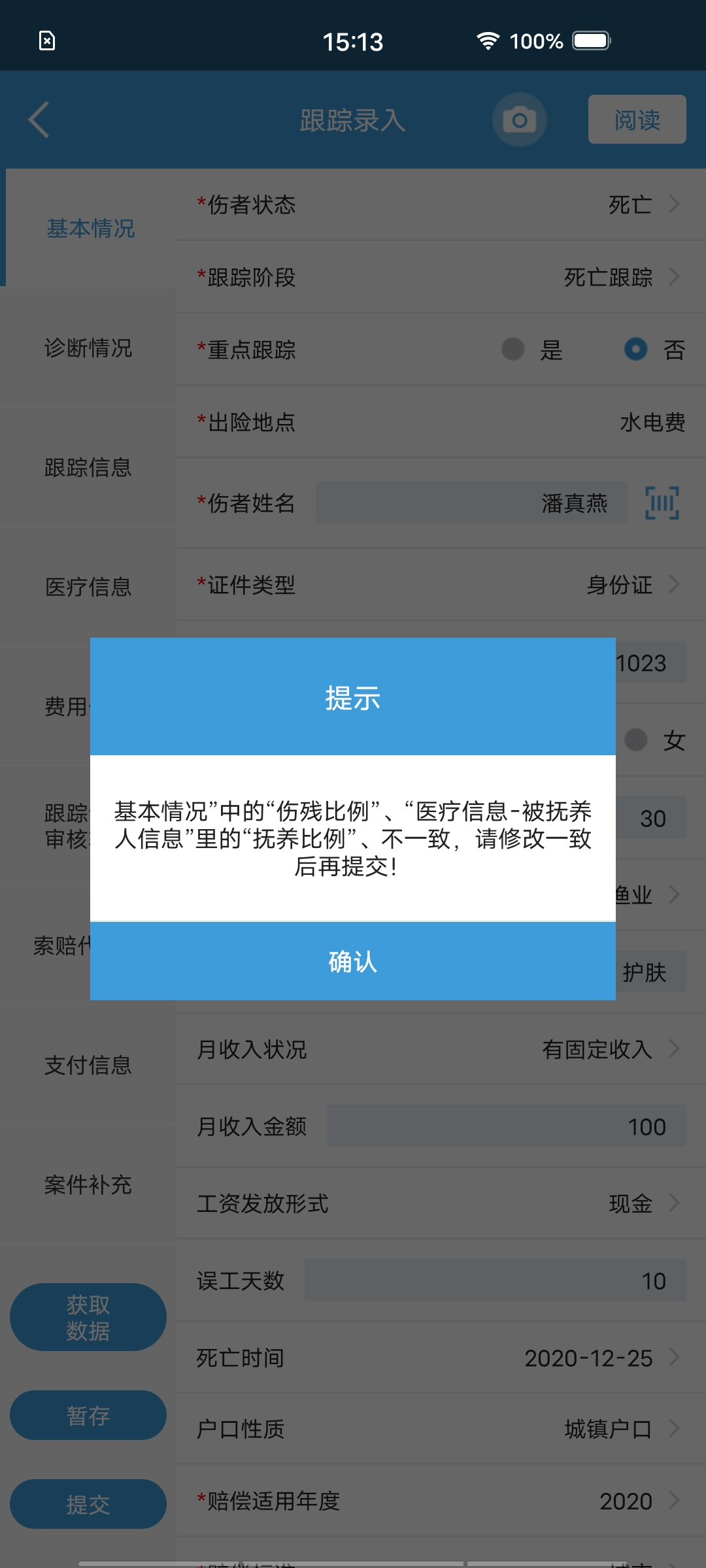This screenshot has width=706, height=1568.
Task: Change the 户口性质 option
Action: (x=441, y=1429)
